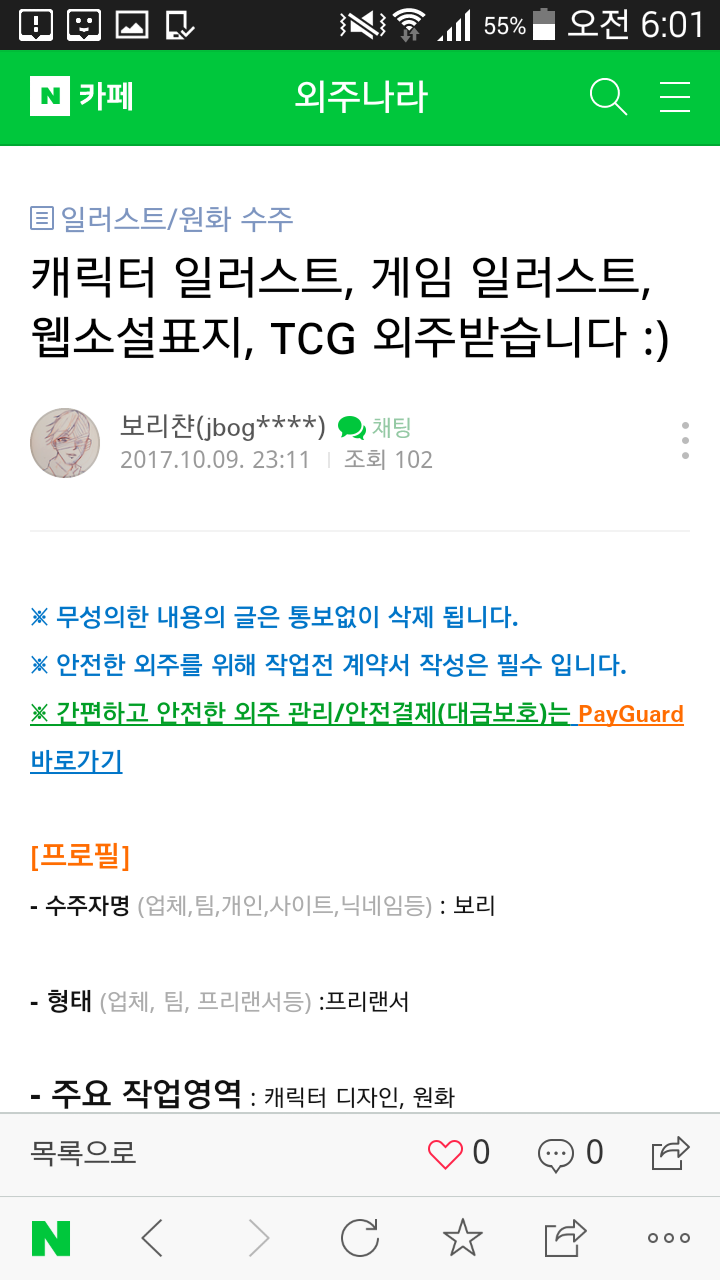Screen dimensions: 720x1280
Task: Open the comments bubble
Action: (x=556, y=1154)
